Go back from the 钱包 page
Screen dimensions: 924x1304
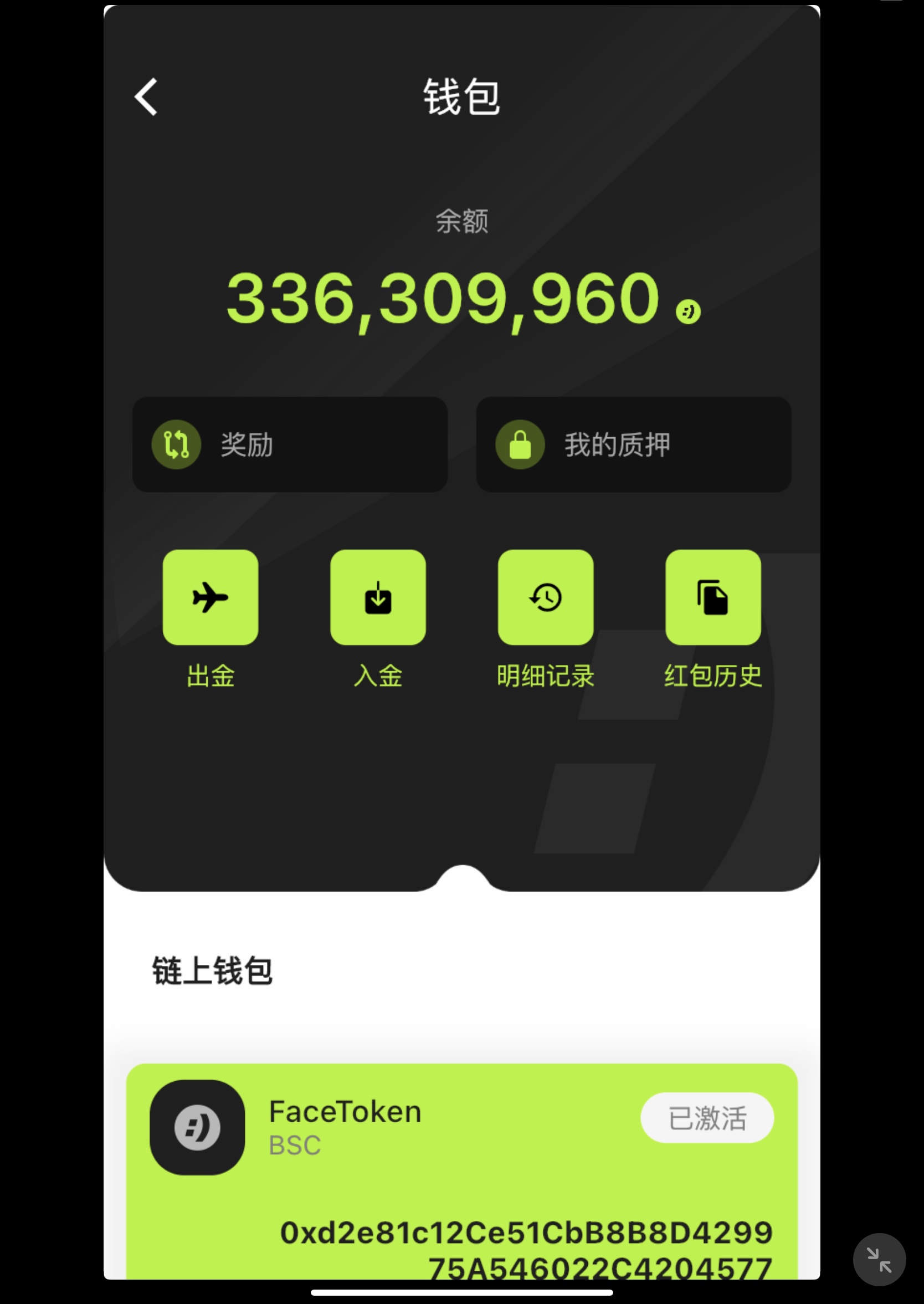click(x=146, y=98)
